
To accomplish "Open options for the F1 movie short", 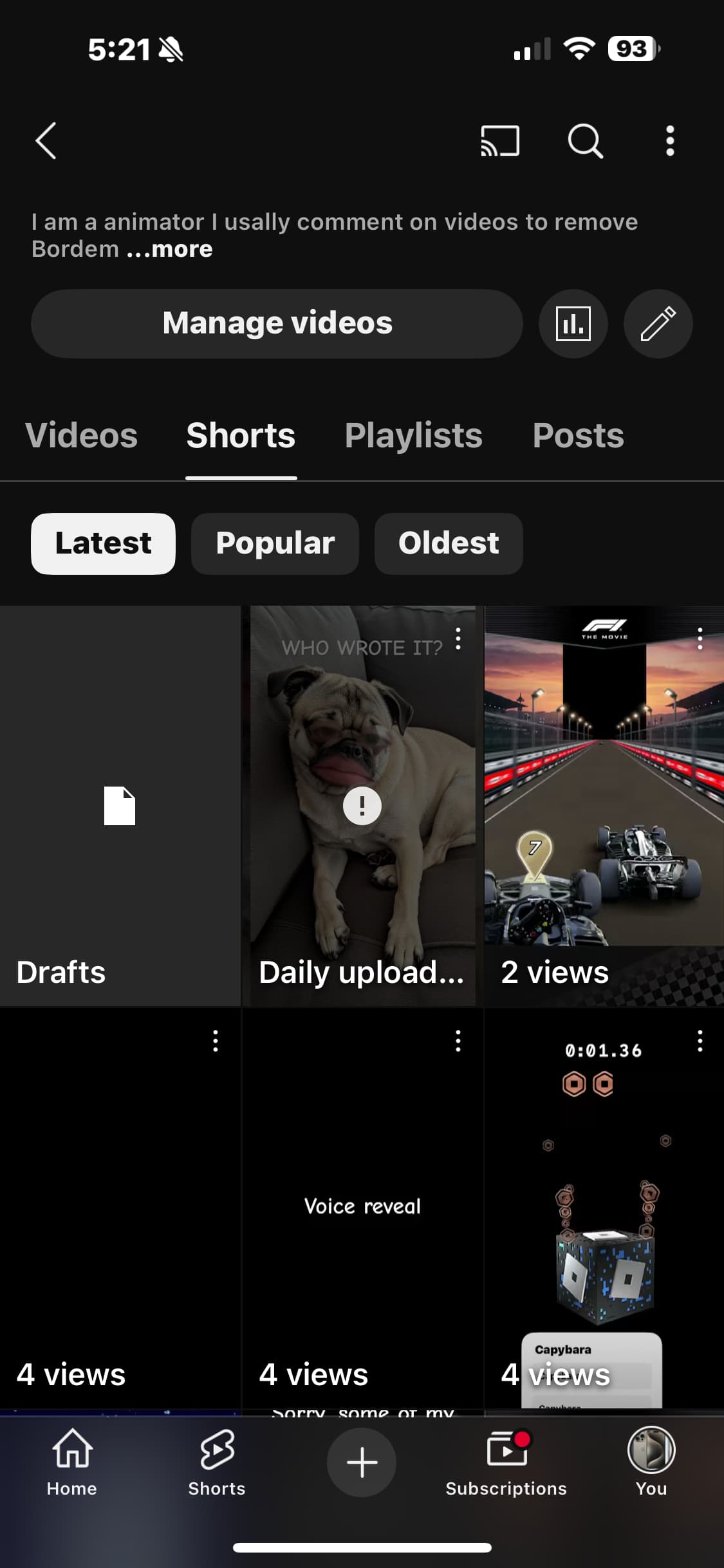I will [700, 639].
